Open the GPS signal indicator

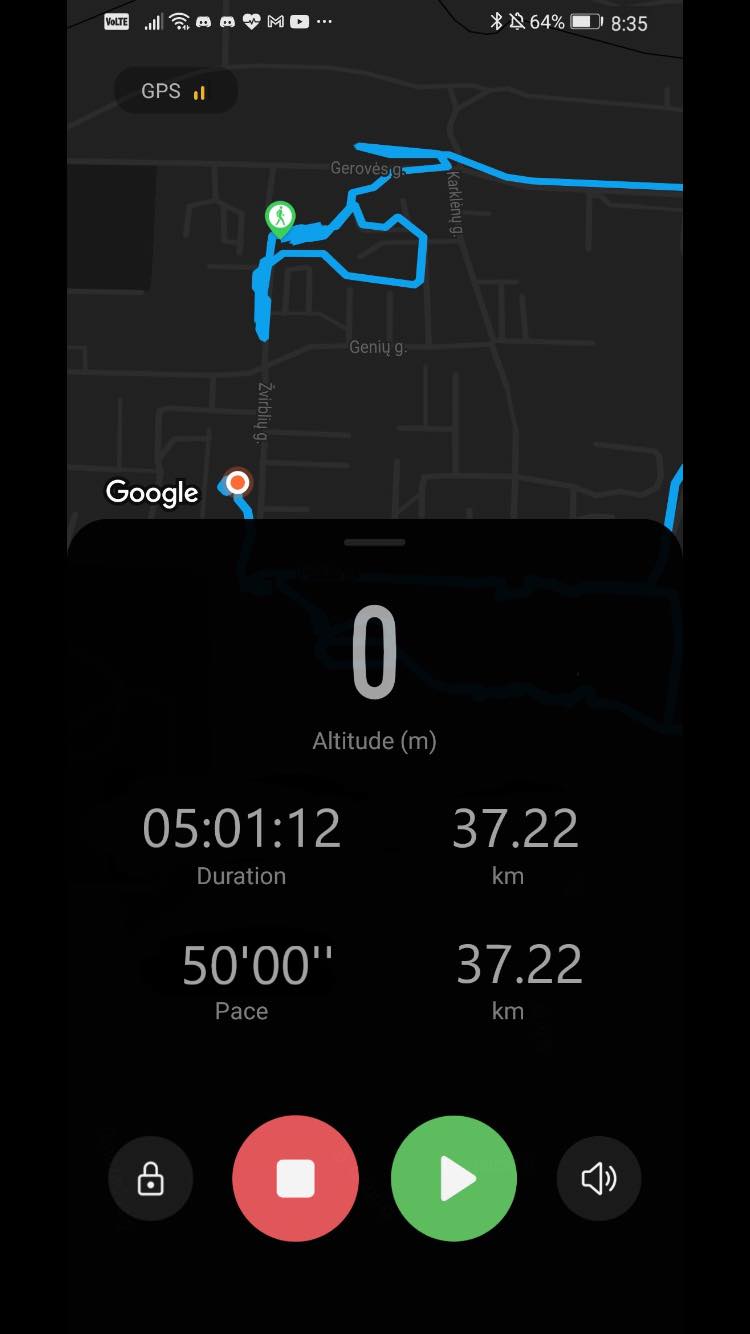(175, 91)
